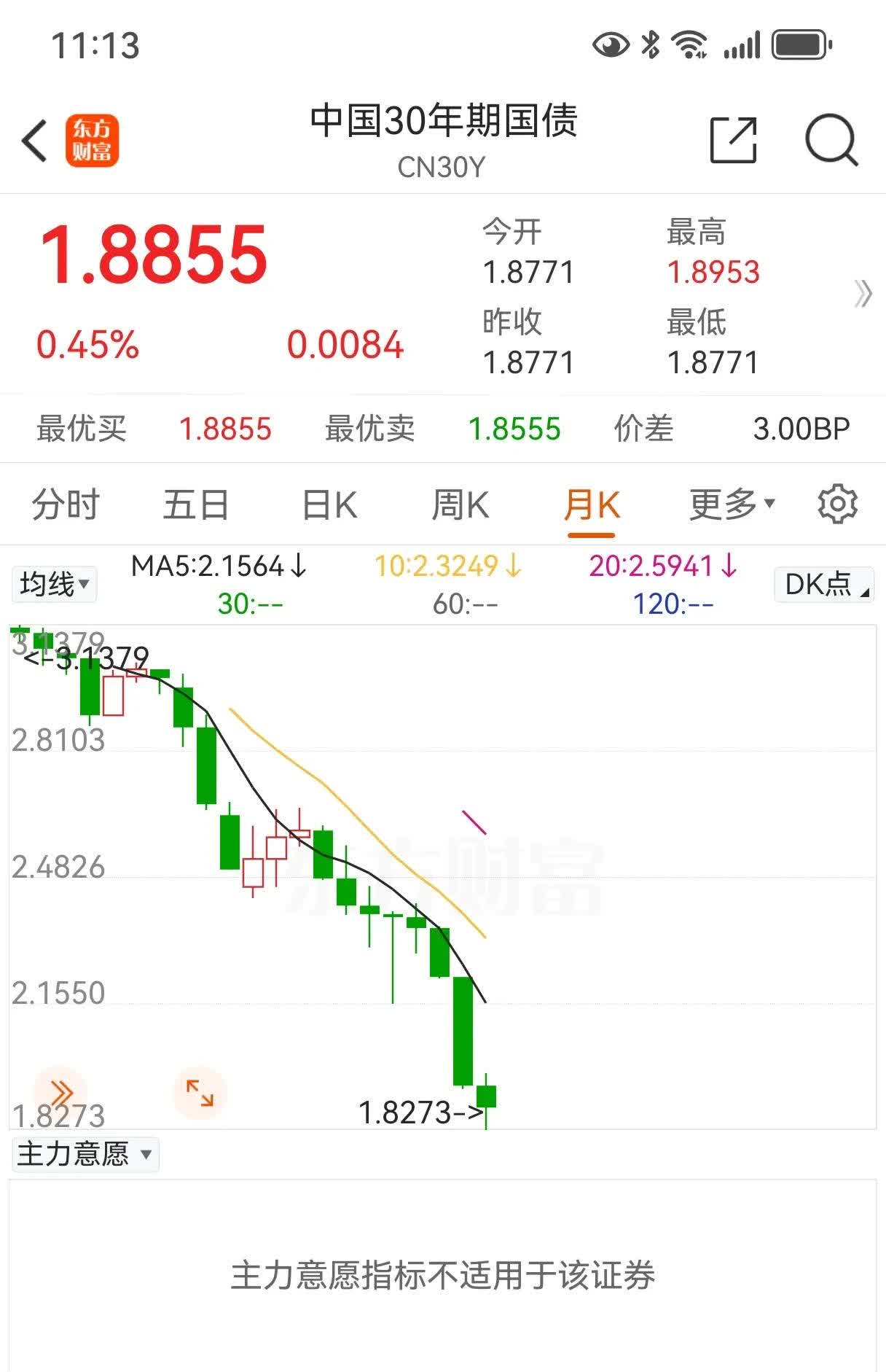Switch to the 分时 tab
Viewport: 886px width, 1372px height.
pos(64,503)
